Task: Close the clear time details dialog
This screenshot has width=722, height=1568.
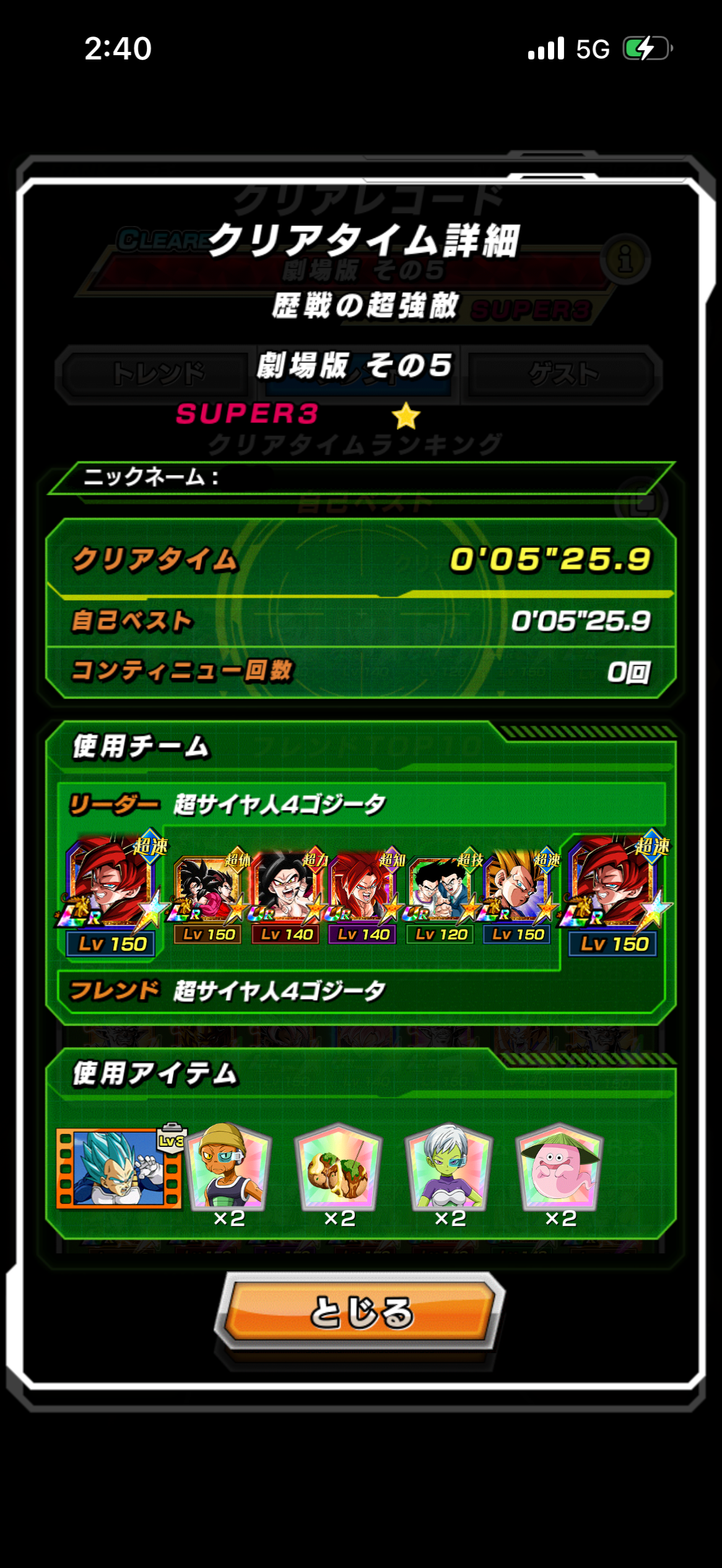Action: tap(360, 1312)
